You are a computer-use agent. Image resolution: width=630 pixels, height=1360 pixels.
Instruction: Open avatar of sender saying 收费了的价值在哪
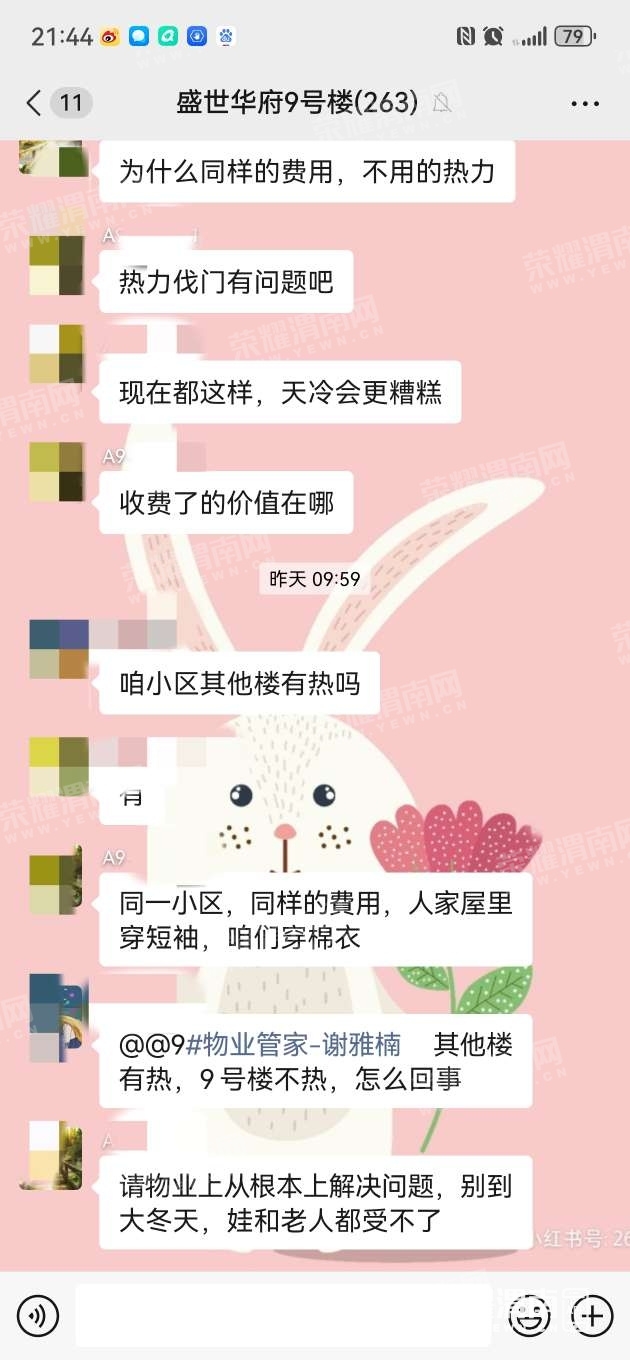pos(56,471)
